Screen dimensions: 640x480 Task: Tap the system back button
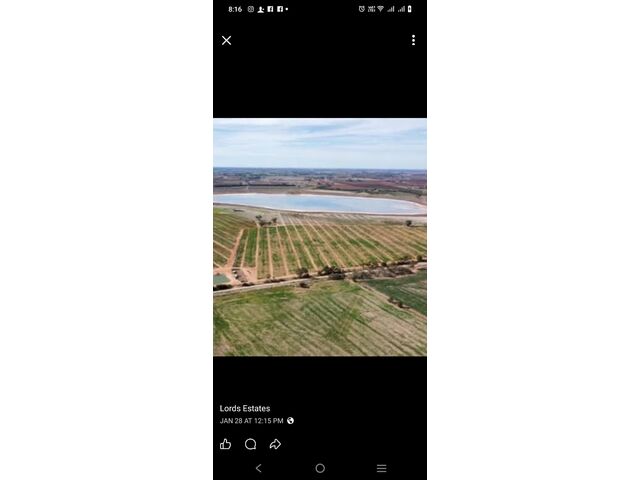tap(258, 468)
